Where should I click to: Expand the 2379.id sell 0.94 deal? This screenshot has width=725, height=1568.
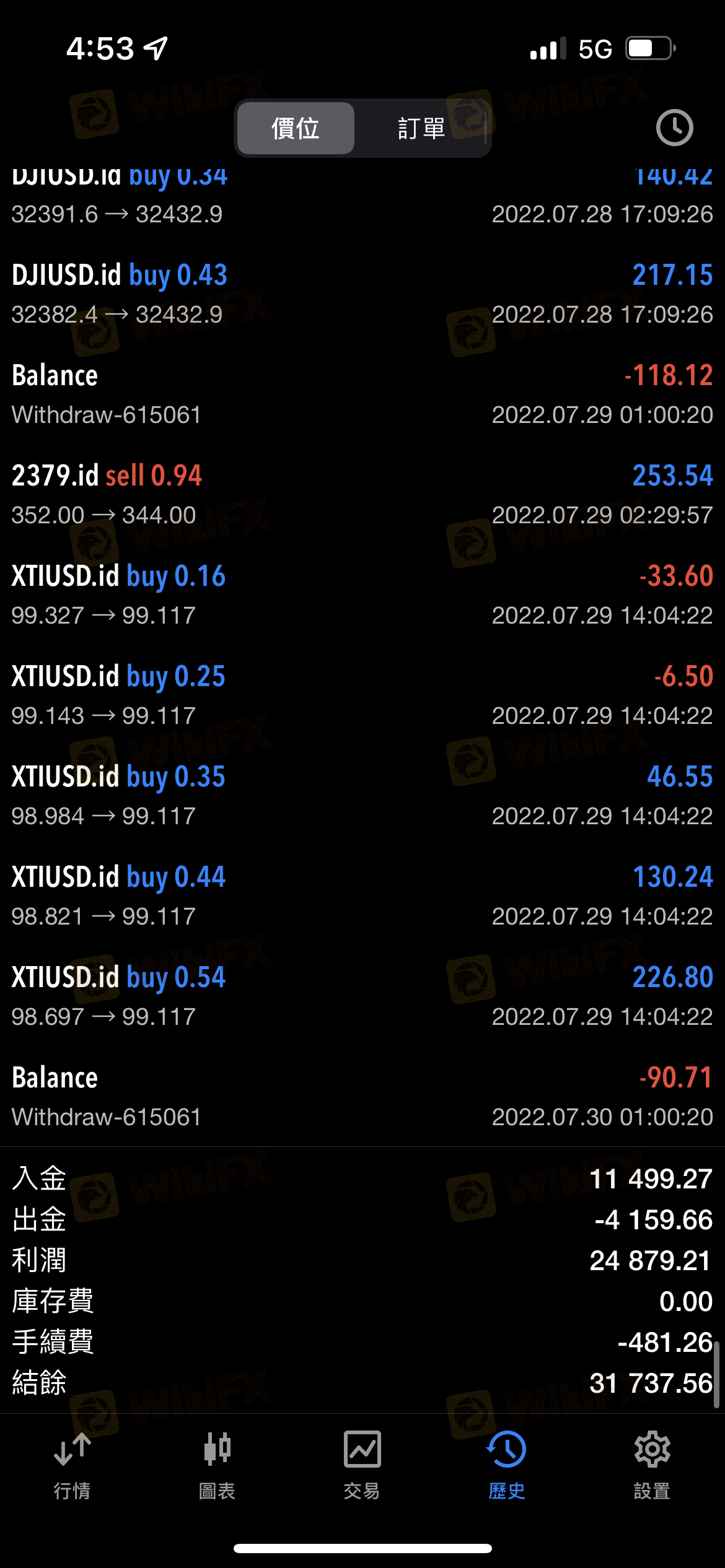click(x=362, y=495)
